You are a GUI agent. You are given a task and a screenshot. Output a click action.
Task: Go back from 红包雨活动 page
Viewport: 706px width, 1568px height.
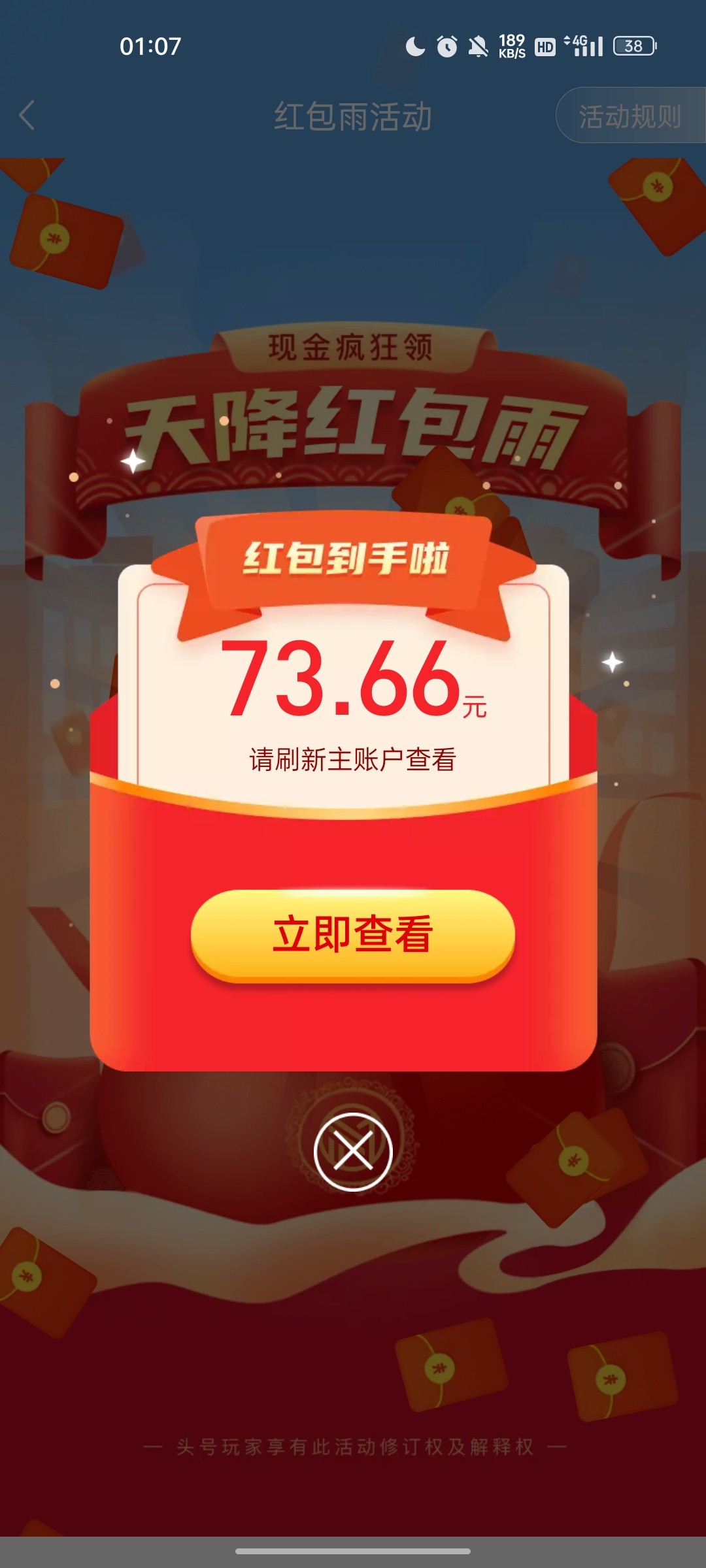click(x=27, y=116)
